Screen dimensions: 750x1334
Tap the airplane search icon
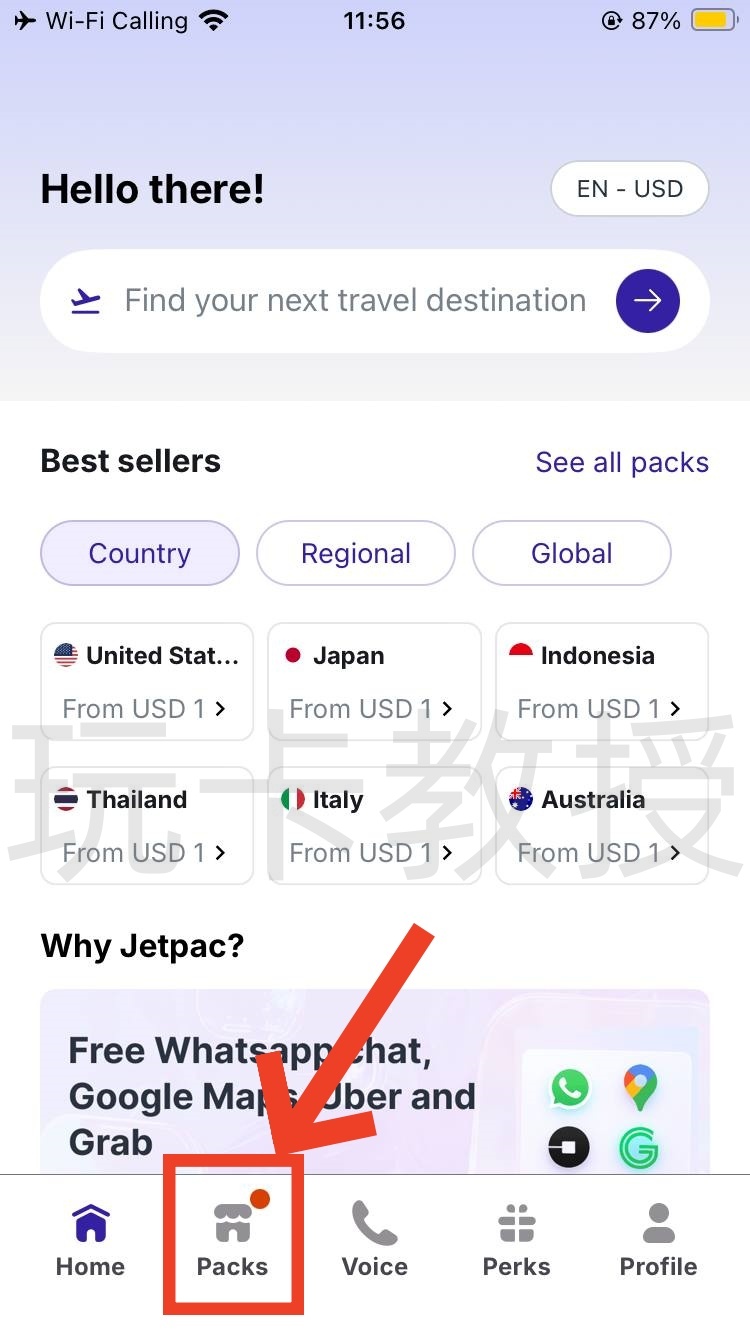click(x=87, y=300)
